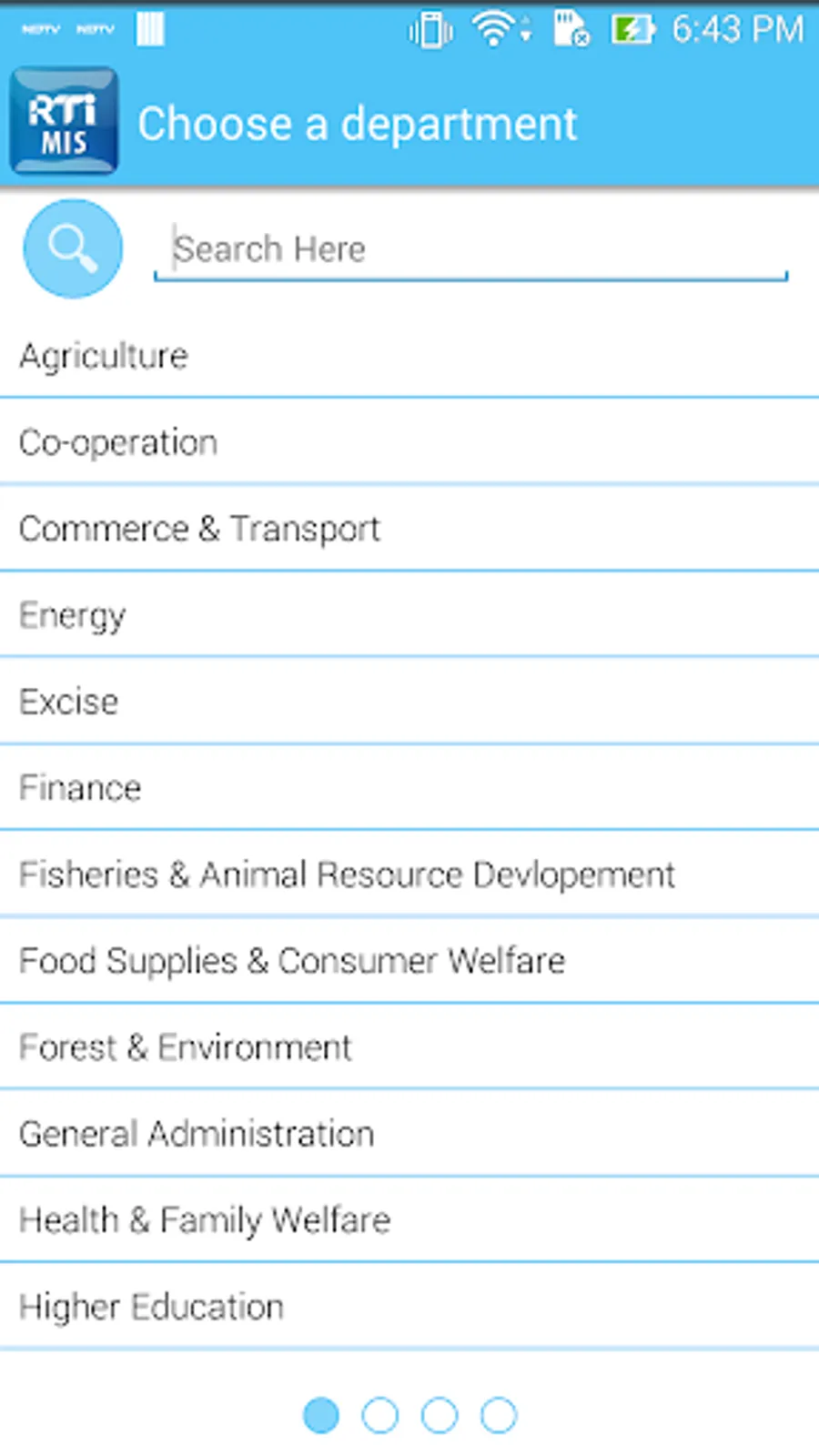Tap the magnifier search icon
Screen dimensions: 819x1456
pos(73,248)
